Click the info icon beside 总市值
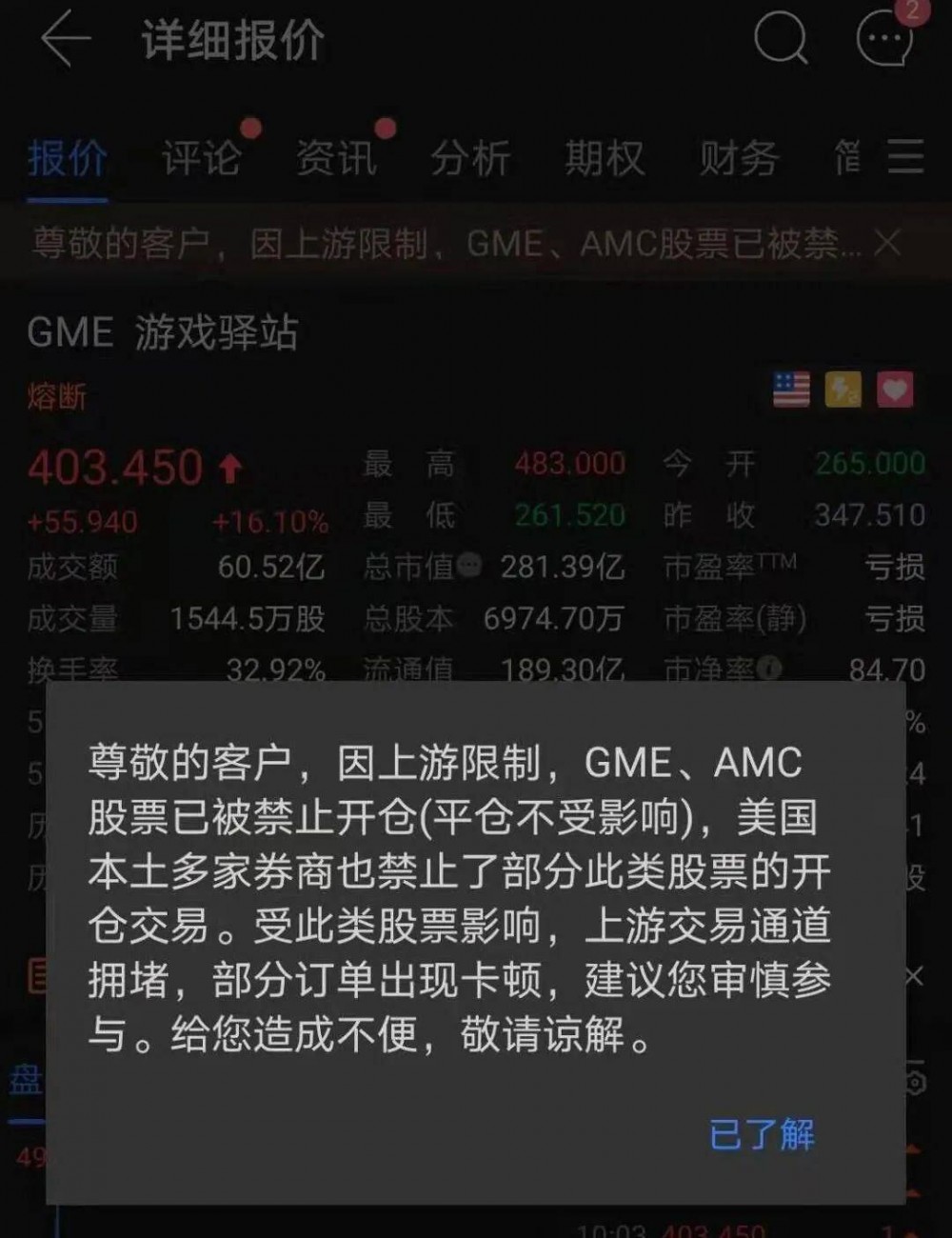 coord(466,566)
